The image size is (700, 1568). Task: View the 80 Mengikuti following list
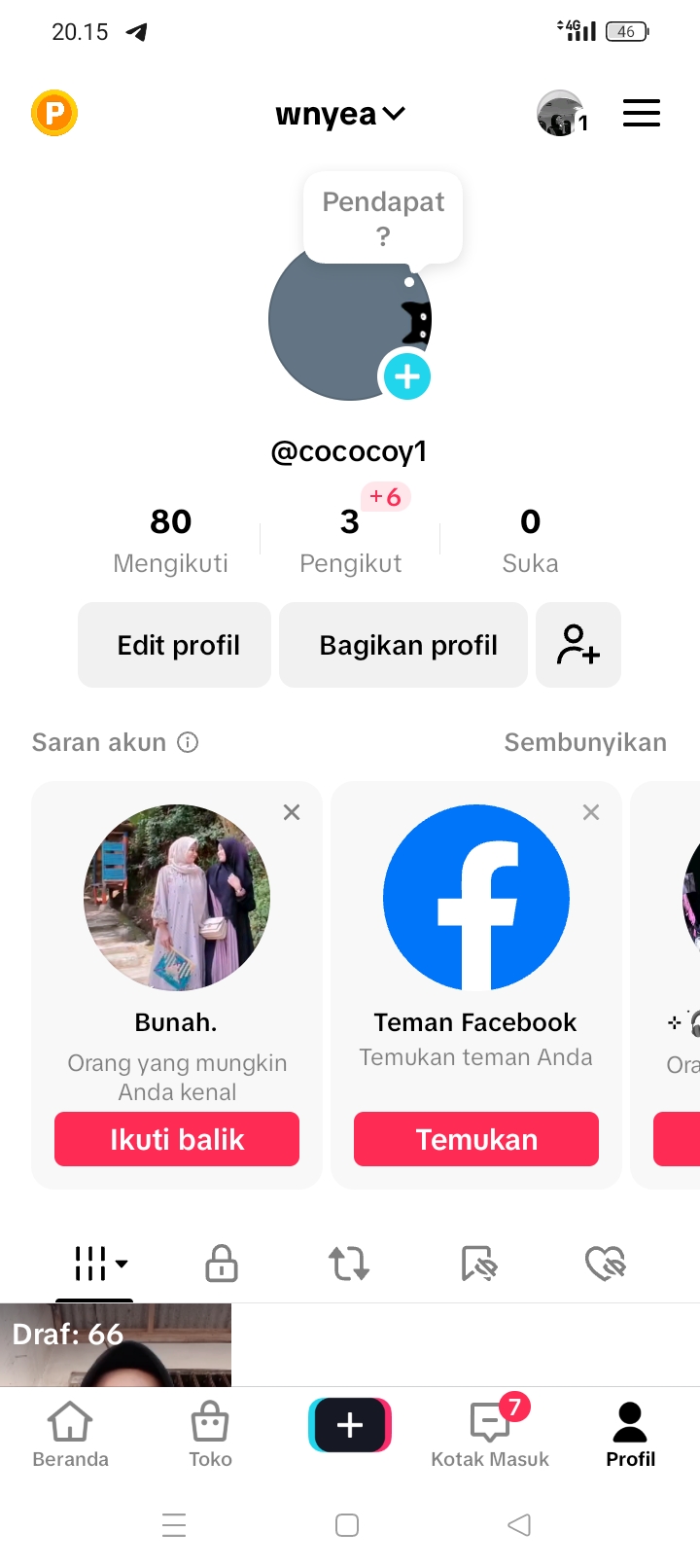pyautogui.click(x=171, y=541)
